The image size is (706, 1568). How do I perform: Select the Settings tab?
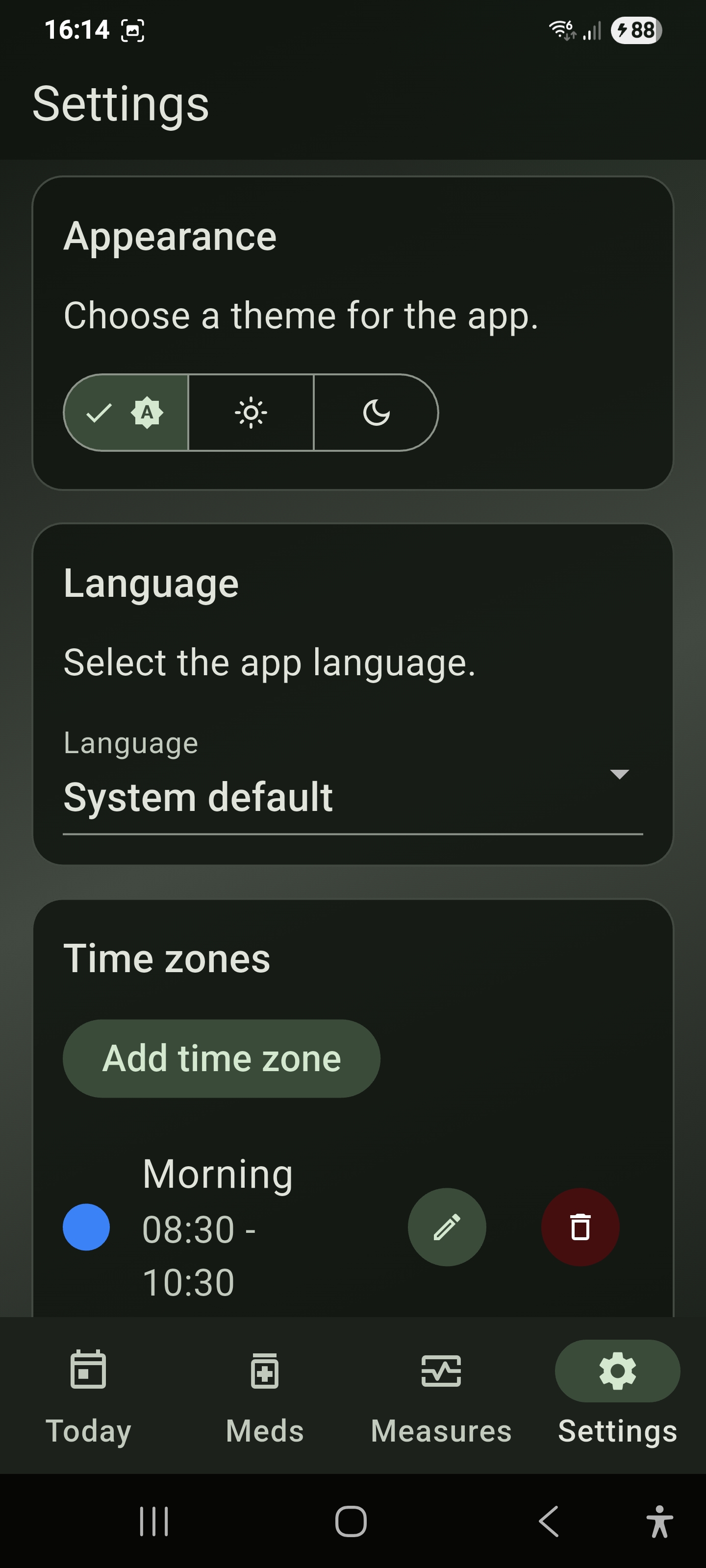617,1394
